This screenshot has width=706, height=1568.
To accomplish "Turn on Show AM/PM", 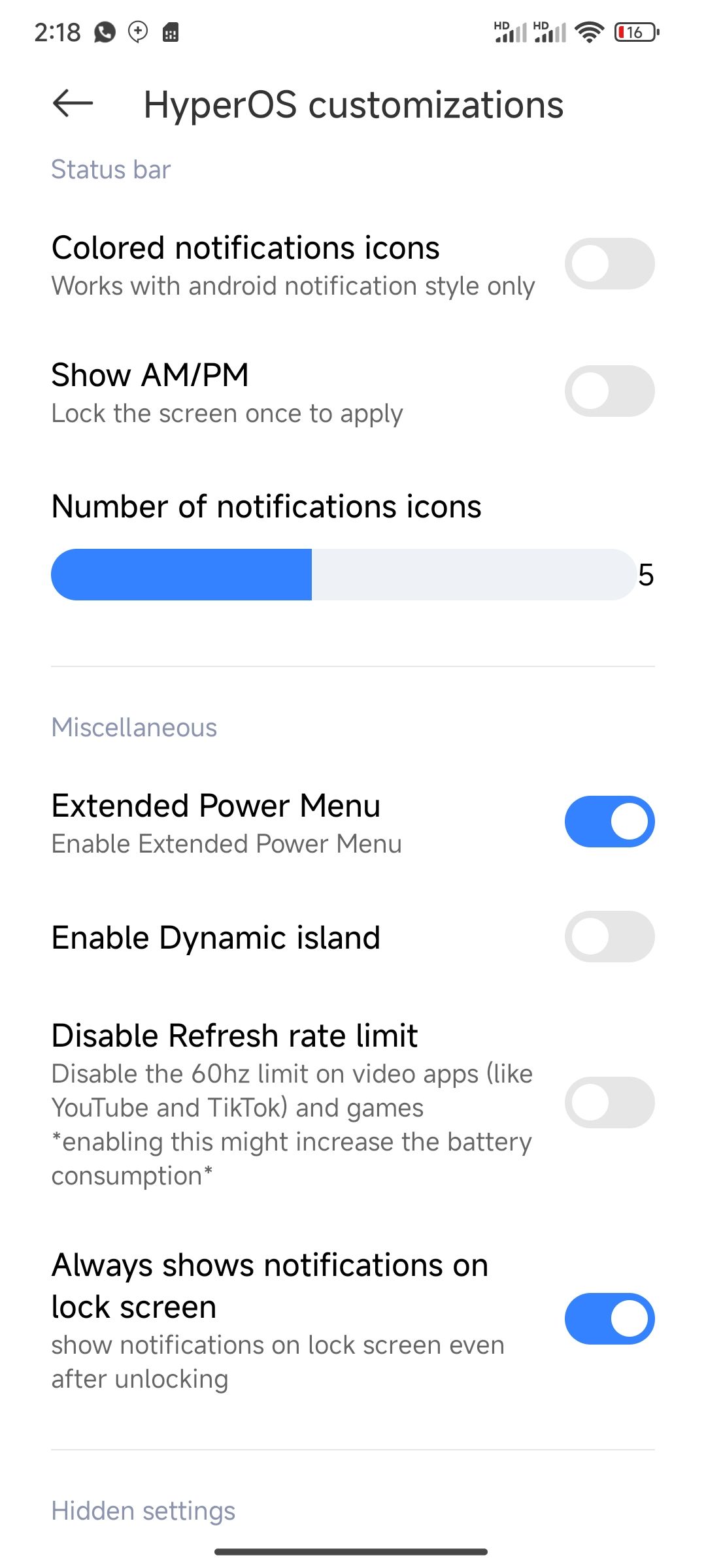I will [x=609, y=391].
